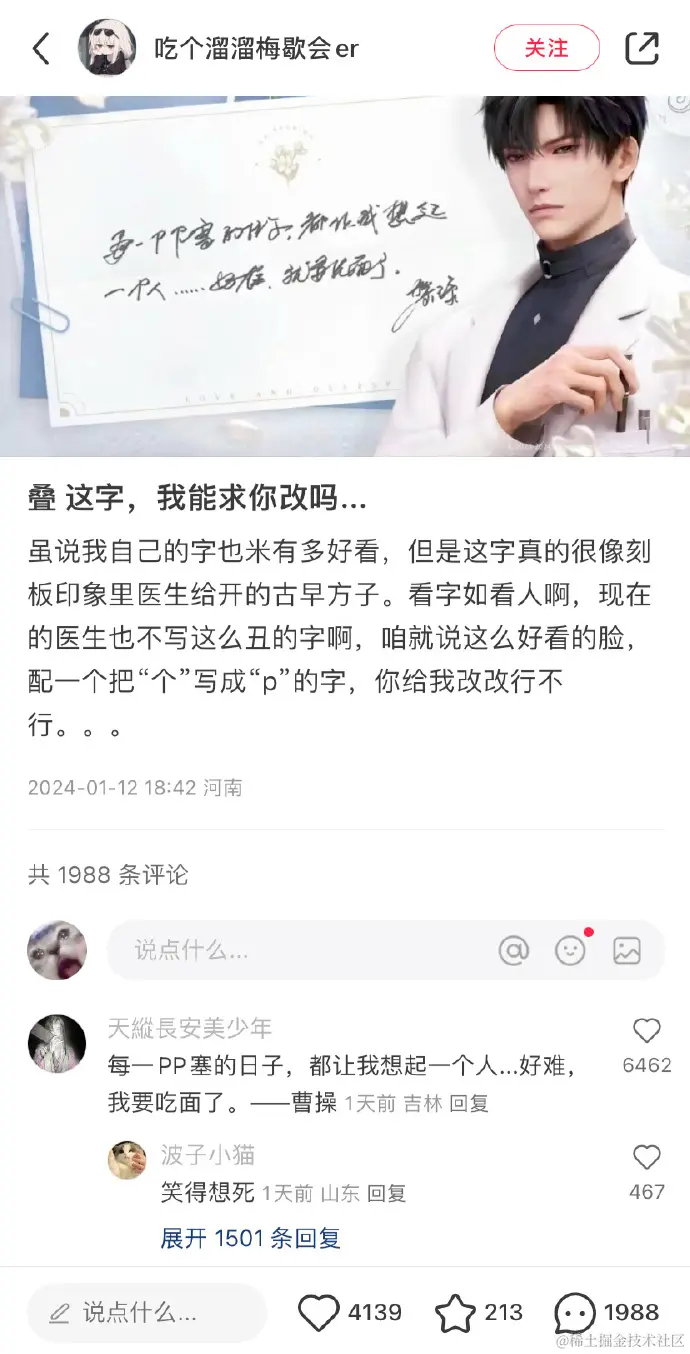Mention someone with the @ icon
This screenshot has height=1354, width=690.
tap(513, 950)
